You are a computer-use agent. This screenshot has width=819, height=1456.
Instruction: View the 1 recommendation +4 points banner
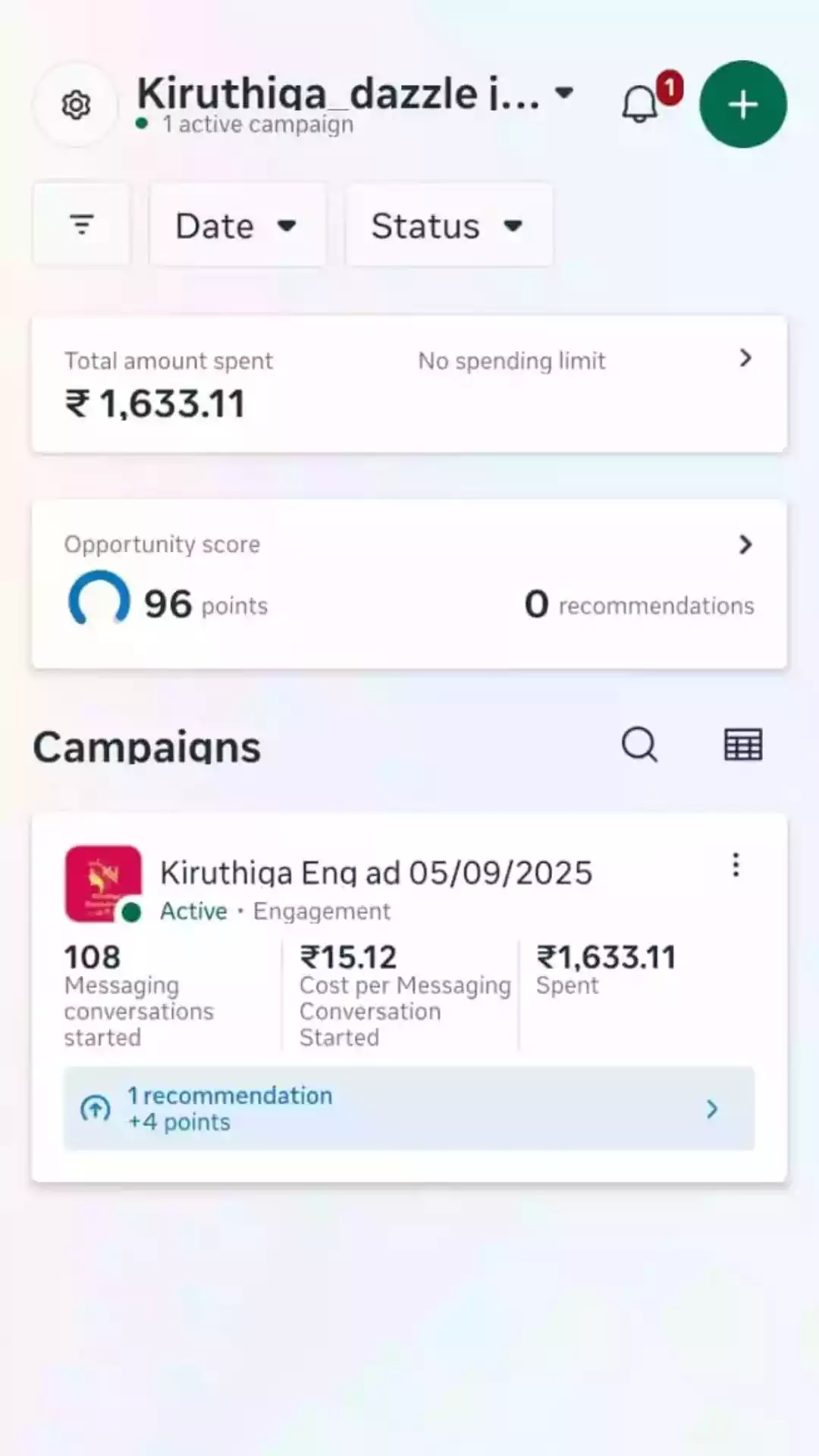409,1109
